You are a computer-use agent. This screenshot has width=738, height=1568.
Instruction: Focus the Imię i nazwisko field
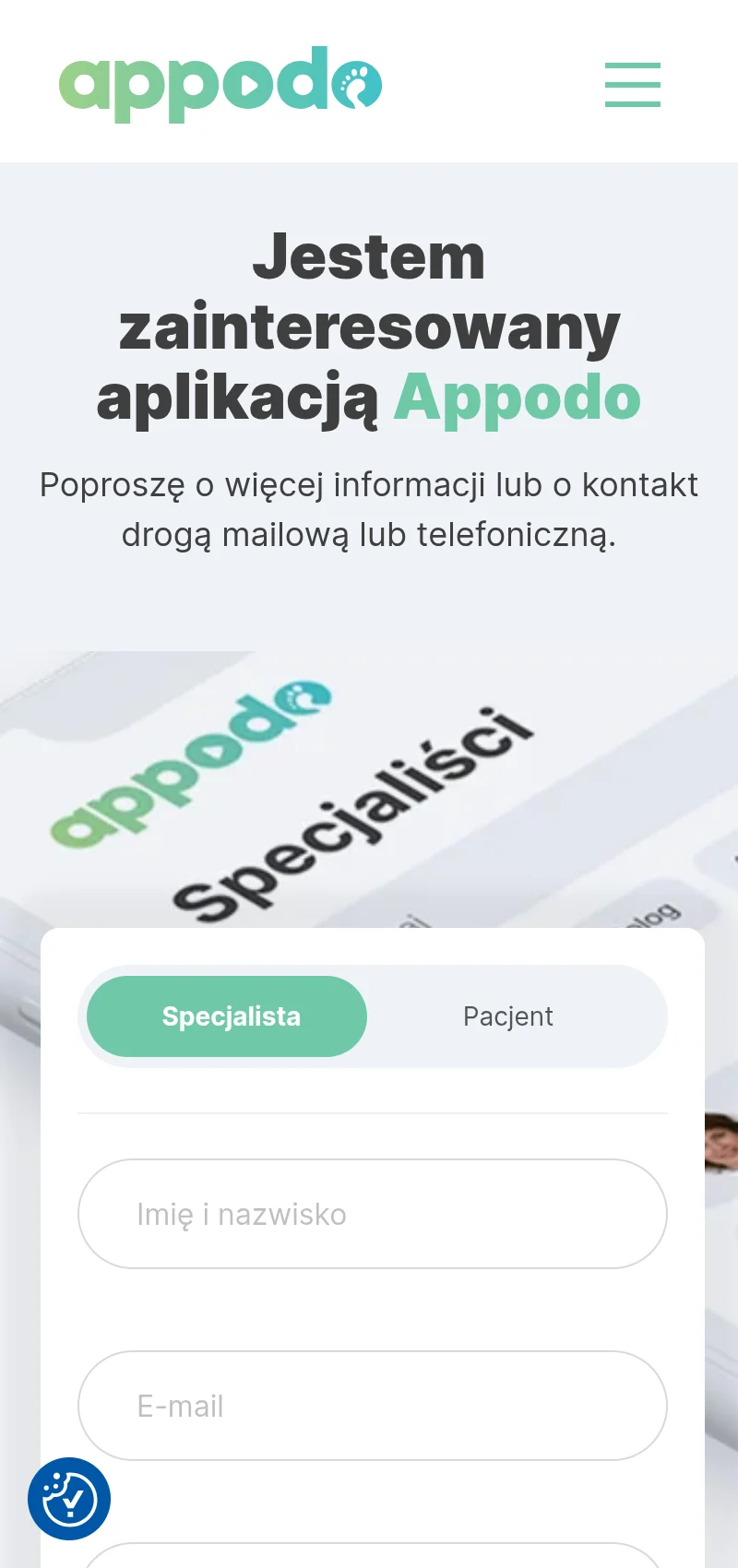(x=372, y=1214)
